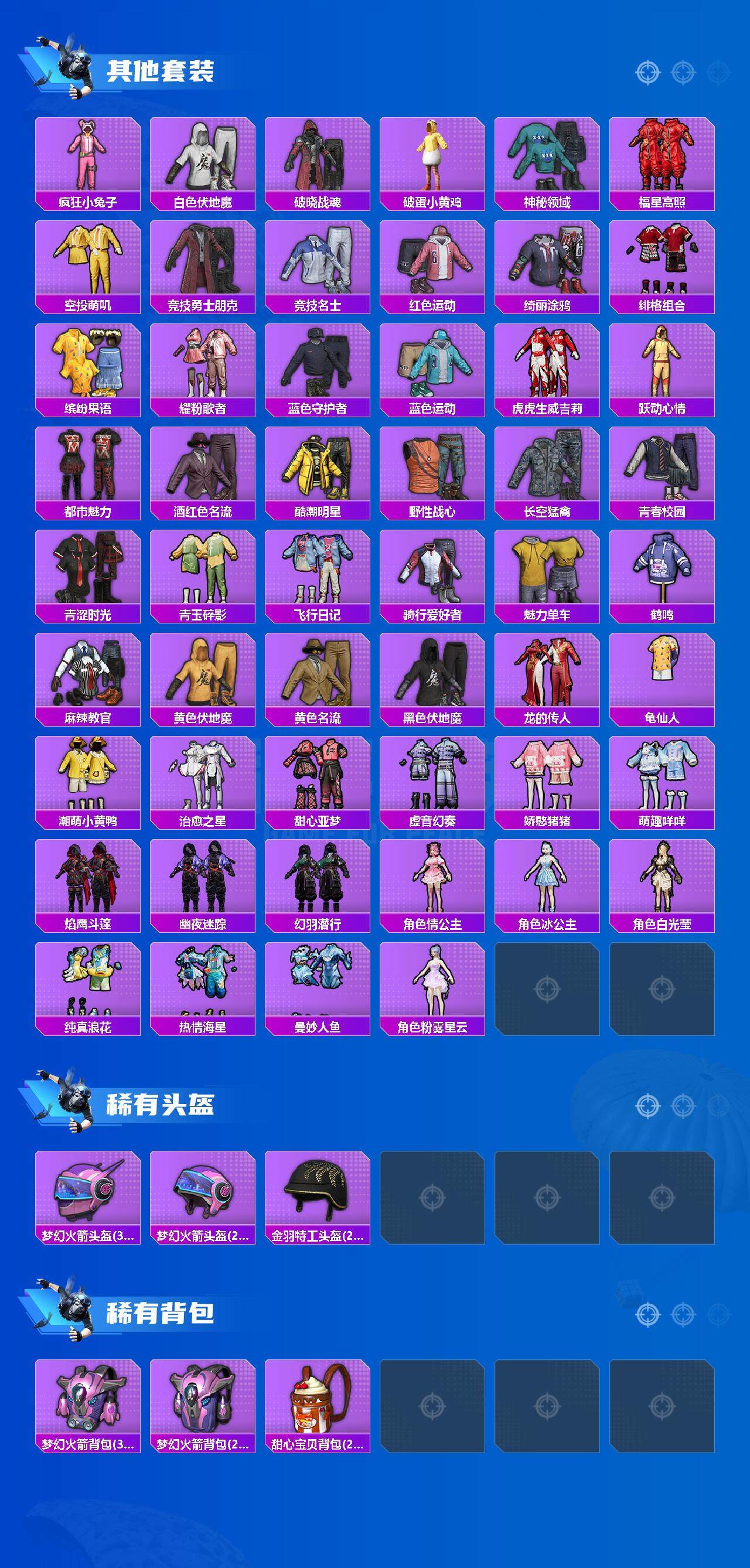The image size is (750, 1568).
Task: Click the parachuting character avatar by 其他套装
Action: [x=70, y=67]
